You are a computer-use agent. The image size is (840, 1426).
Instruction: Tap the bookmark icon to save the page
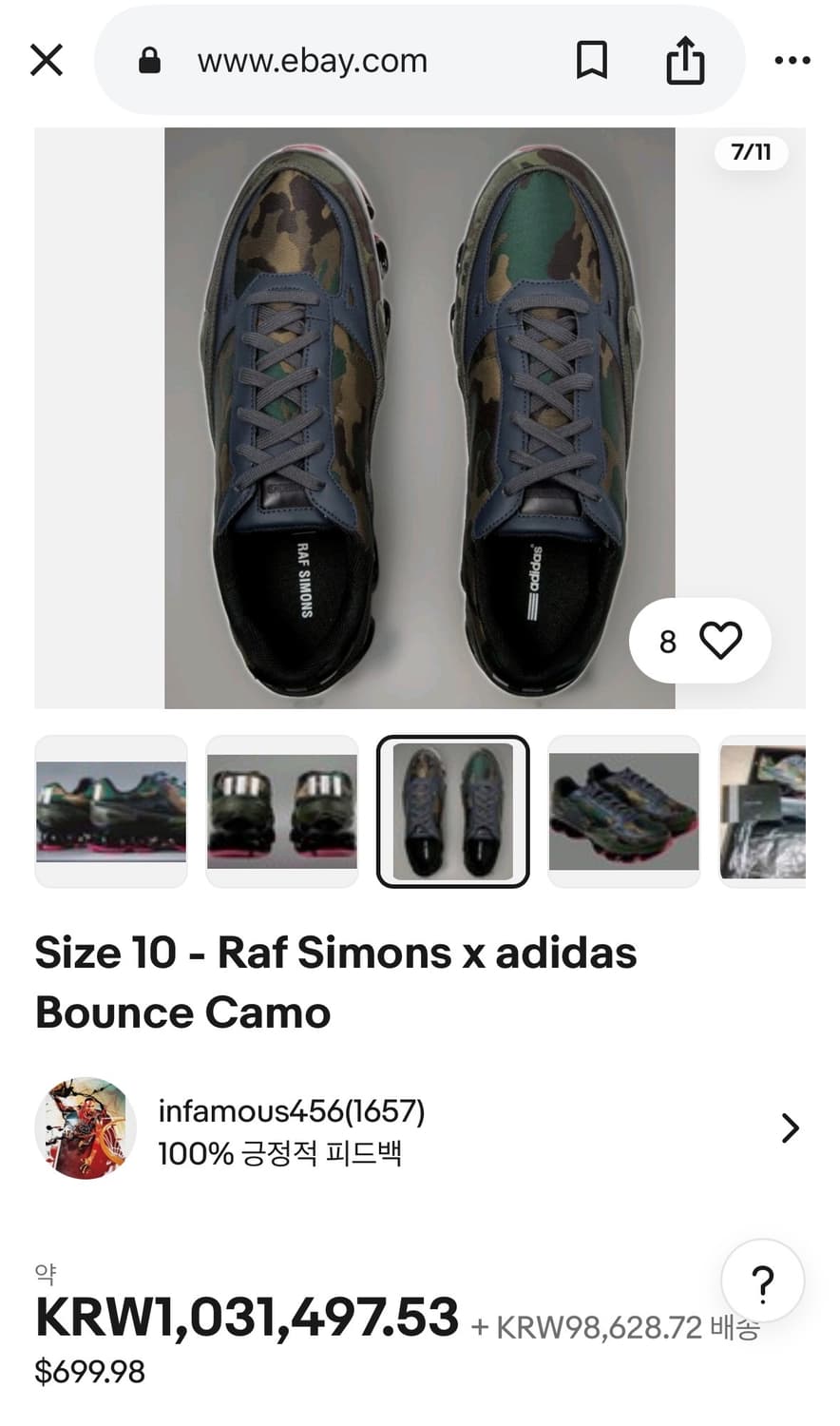click(x=591, y=60)
